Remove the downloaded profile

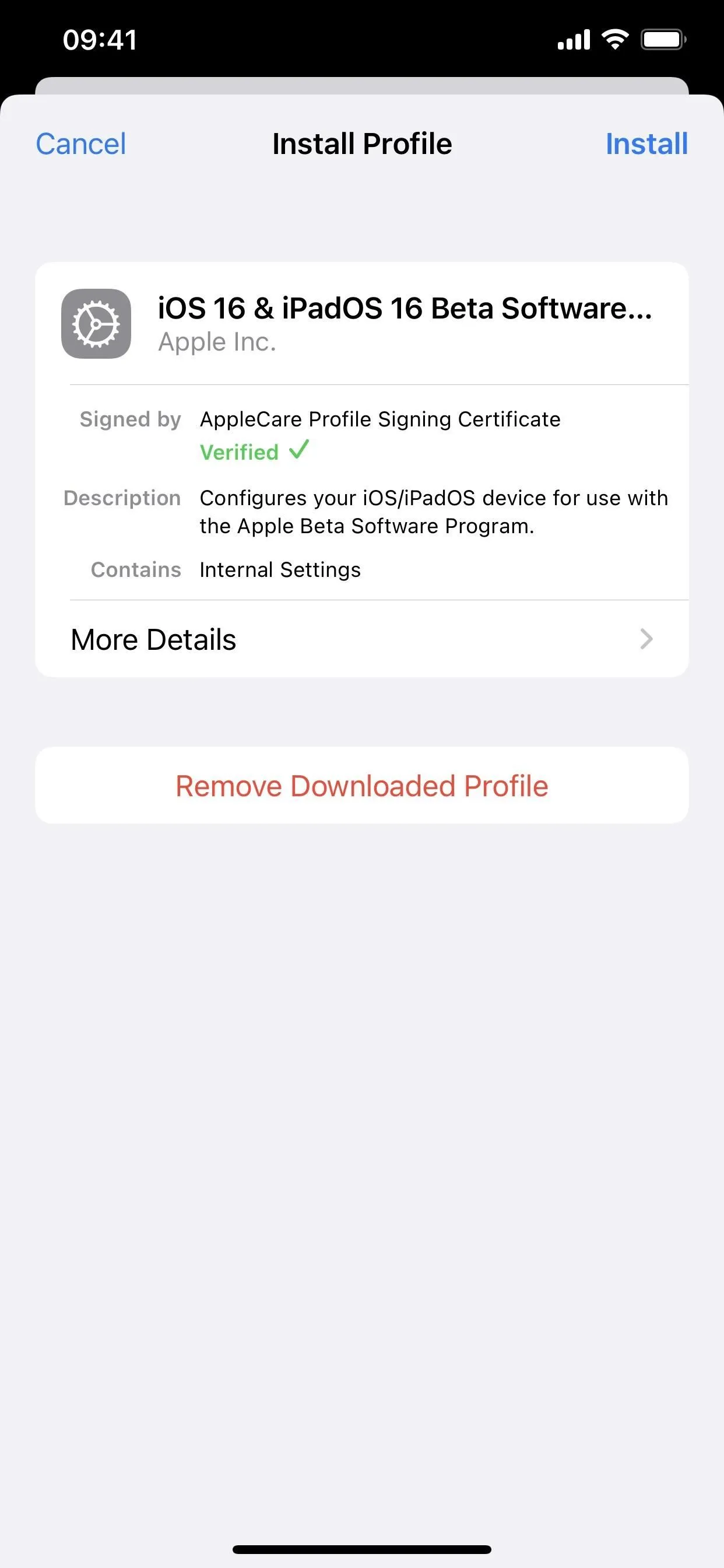362,785
